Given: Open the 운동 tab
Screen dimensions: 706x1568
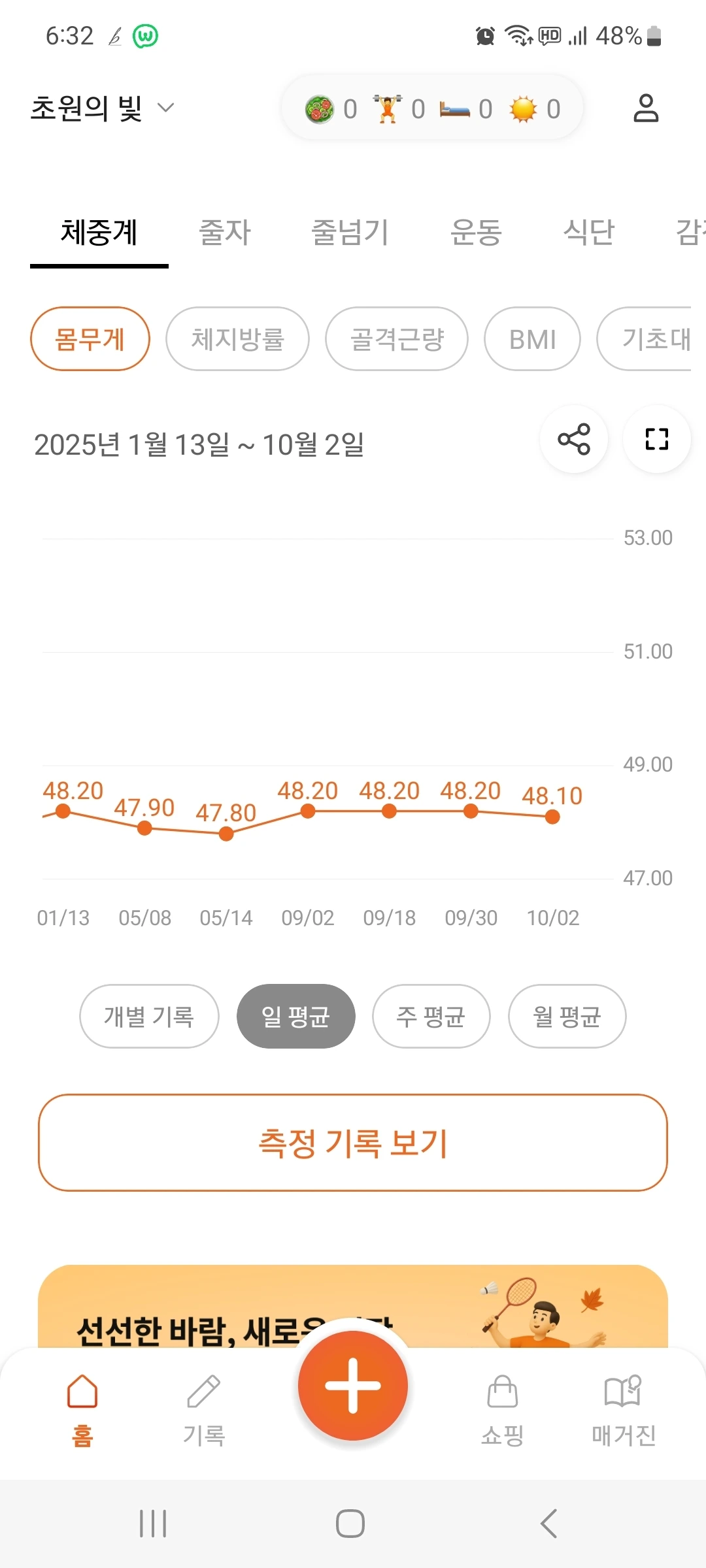Looking at the screenshot, I should click(x=476, y=233).
